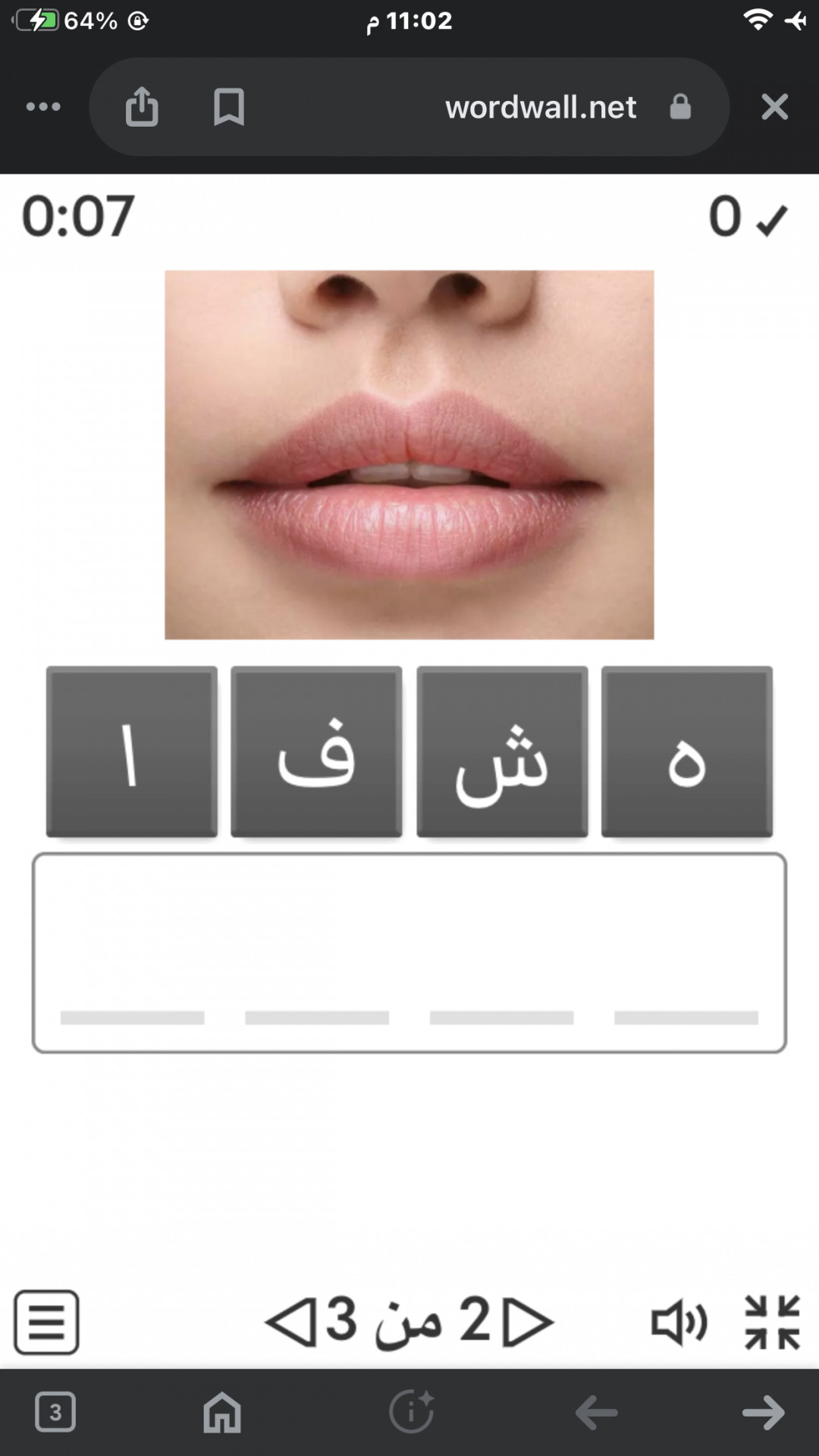The width and height of the screenshot is (819, 1456).
Task: Mute the game sound
Action: [x=679, y=1322]
